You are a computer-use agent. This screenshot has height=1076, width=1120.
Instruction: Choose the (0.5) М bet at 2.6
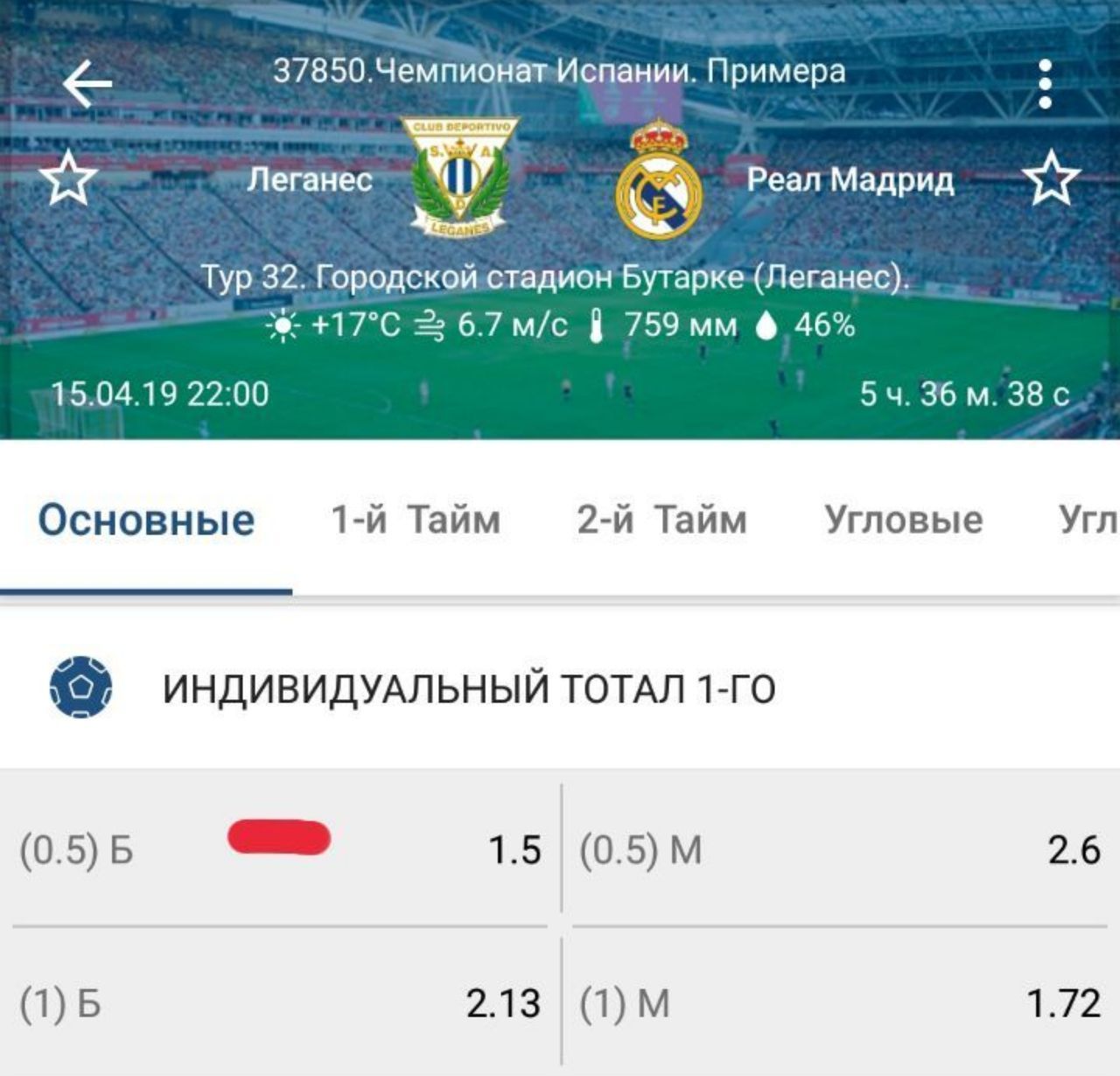[x=840, y=849]
